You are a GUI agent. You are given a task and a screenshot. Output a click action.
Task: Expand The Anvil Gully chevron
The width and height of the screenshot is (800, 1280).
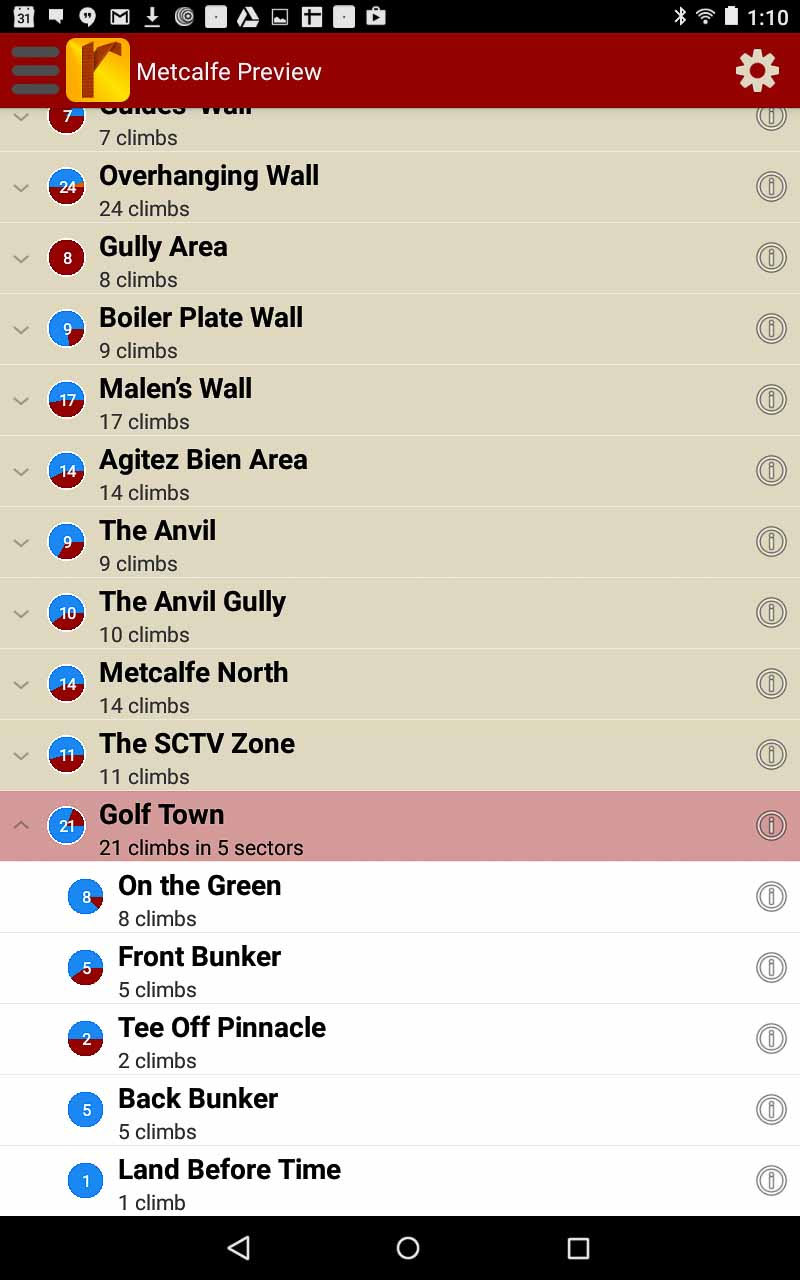point(21,613)
